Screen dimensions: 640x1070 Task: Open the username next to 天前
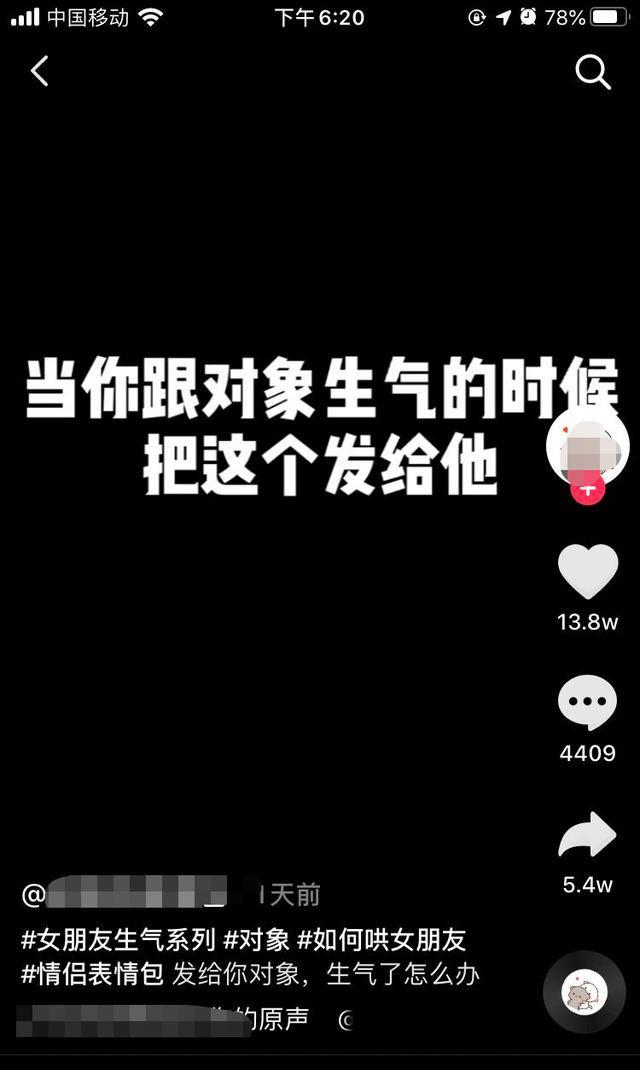(140, 894)
